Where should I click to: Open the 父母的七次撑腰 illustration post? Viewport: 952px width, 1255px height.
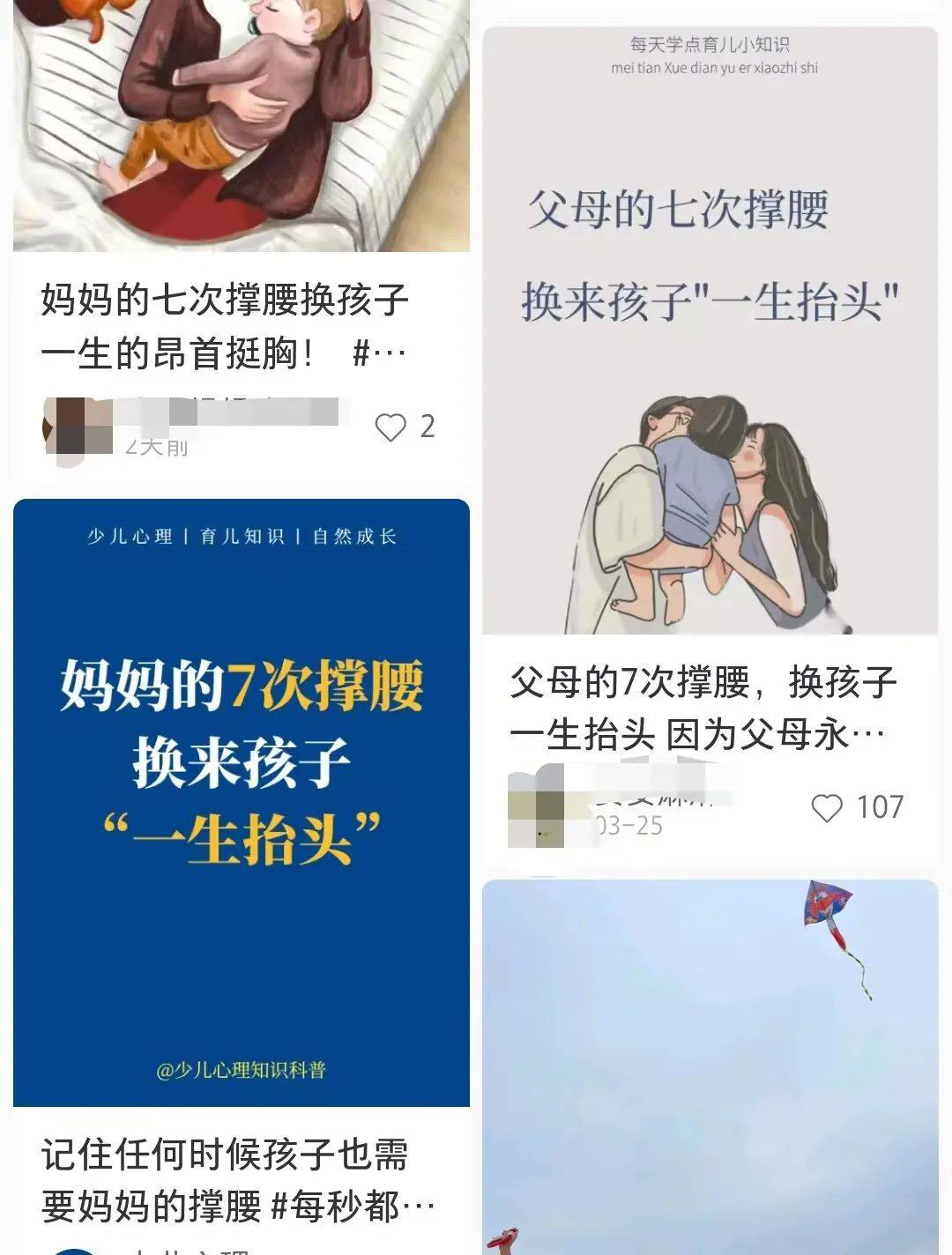pyautogui.click(x=710, y=330)
